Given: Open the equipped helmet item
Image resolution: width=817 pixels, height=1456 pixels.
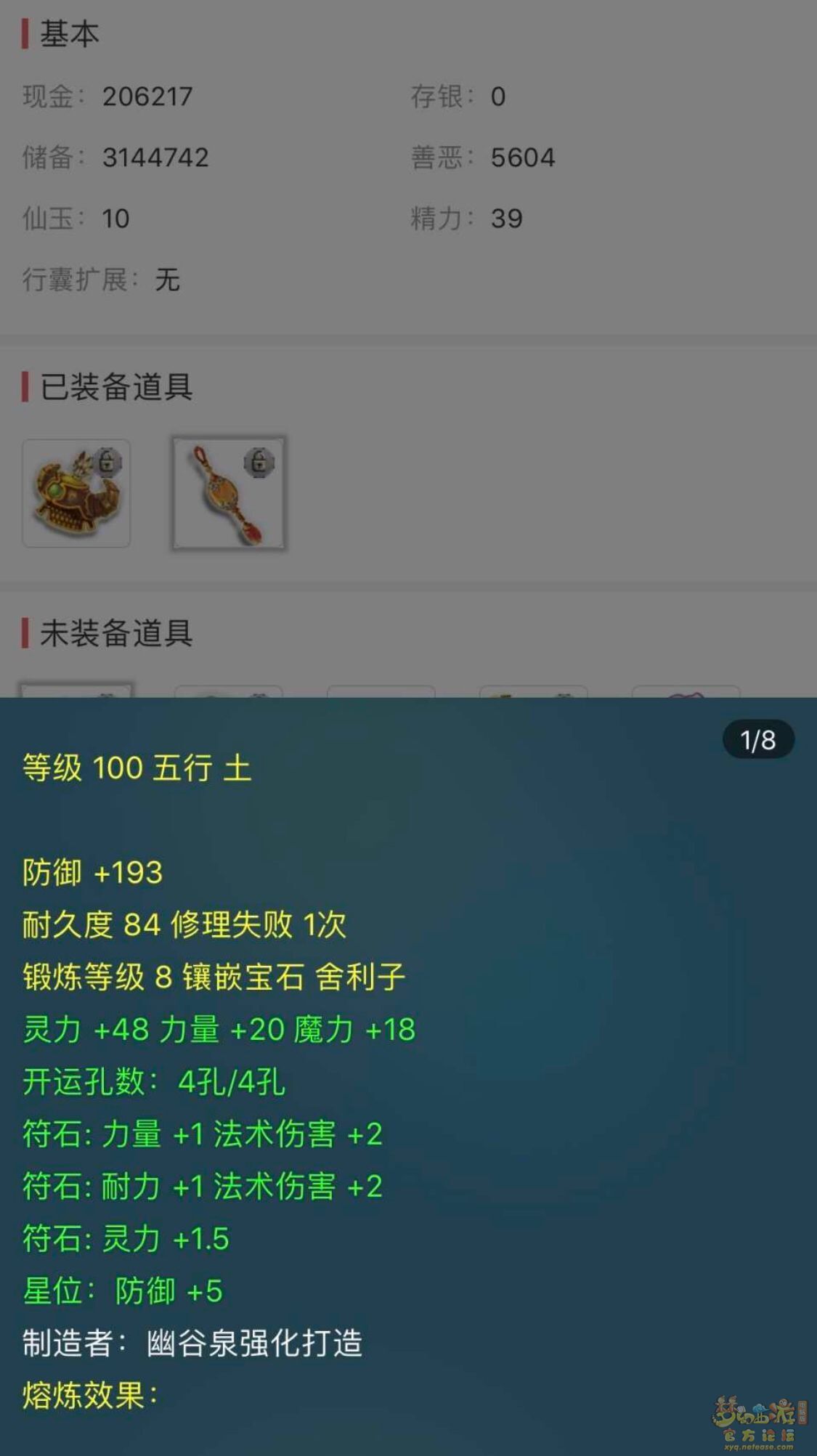Looking at the screenshot, I should (76, 493).
